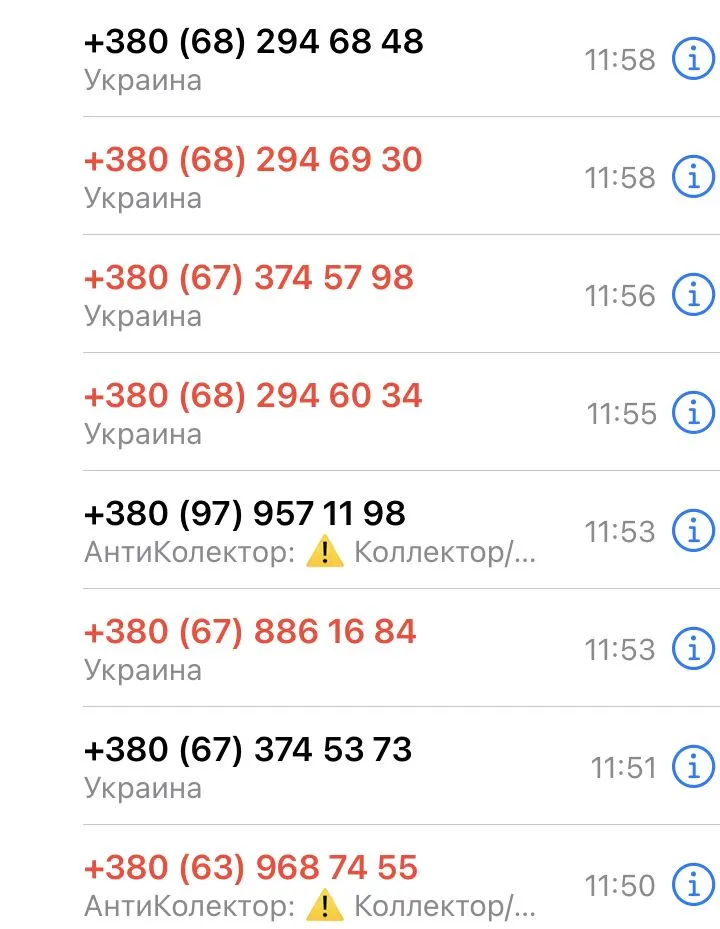Viewport: 720px width, 929px height.
Task: Open details for +380 (97) 957 11 98
Action: [693, 531]
